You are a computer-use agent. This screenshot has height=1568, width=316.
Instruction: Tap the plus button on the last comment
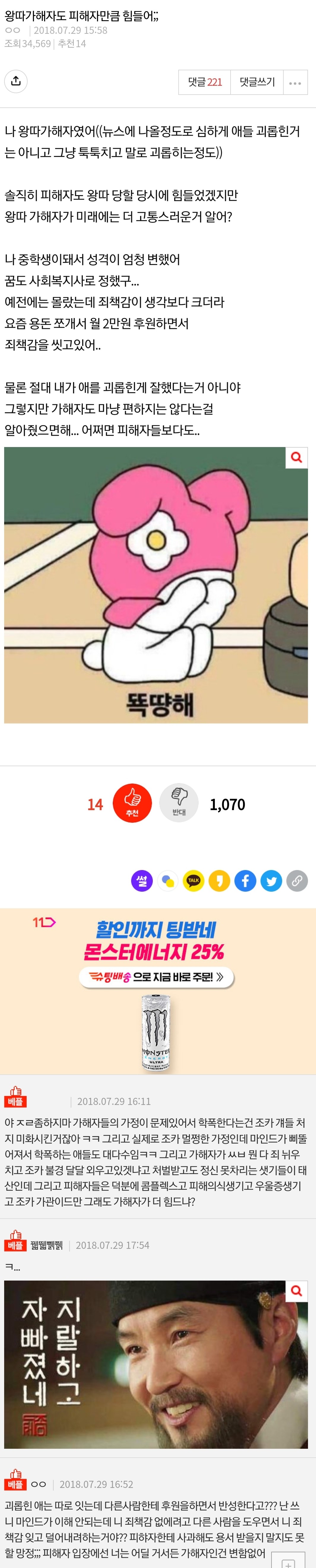pyautogui.click(x=289, y=1561)
